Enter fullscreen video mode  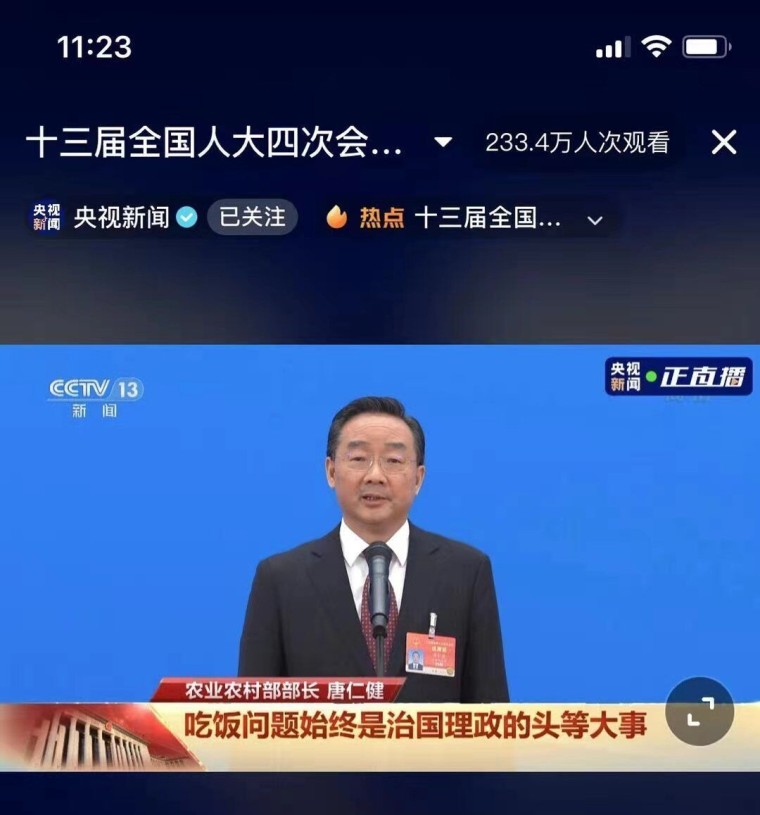point(699,711)
